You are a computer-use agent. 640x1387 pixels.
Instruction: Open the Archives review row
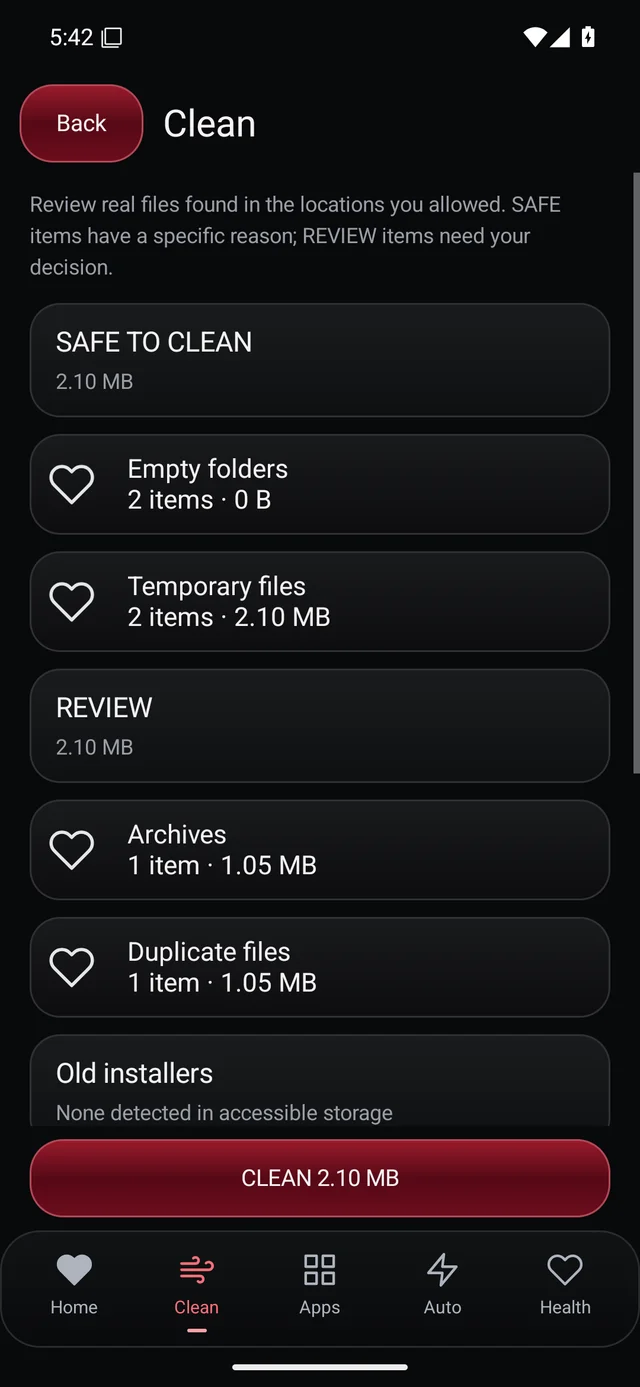320,849
